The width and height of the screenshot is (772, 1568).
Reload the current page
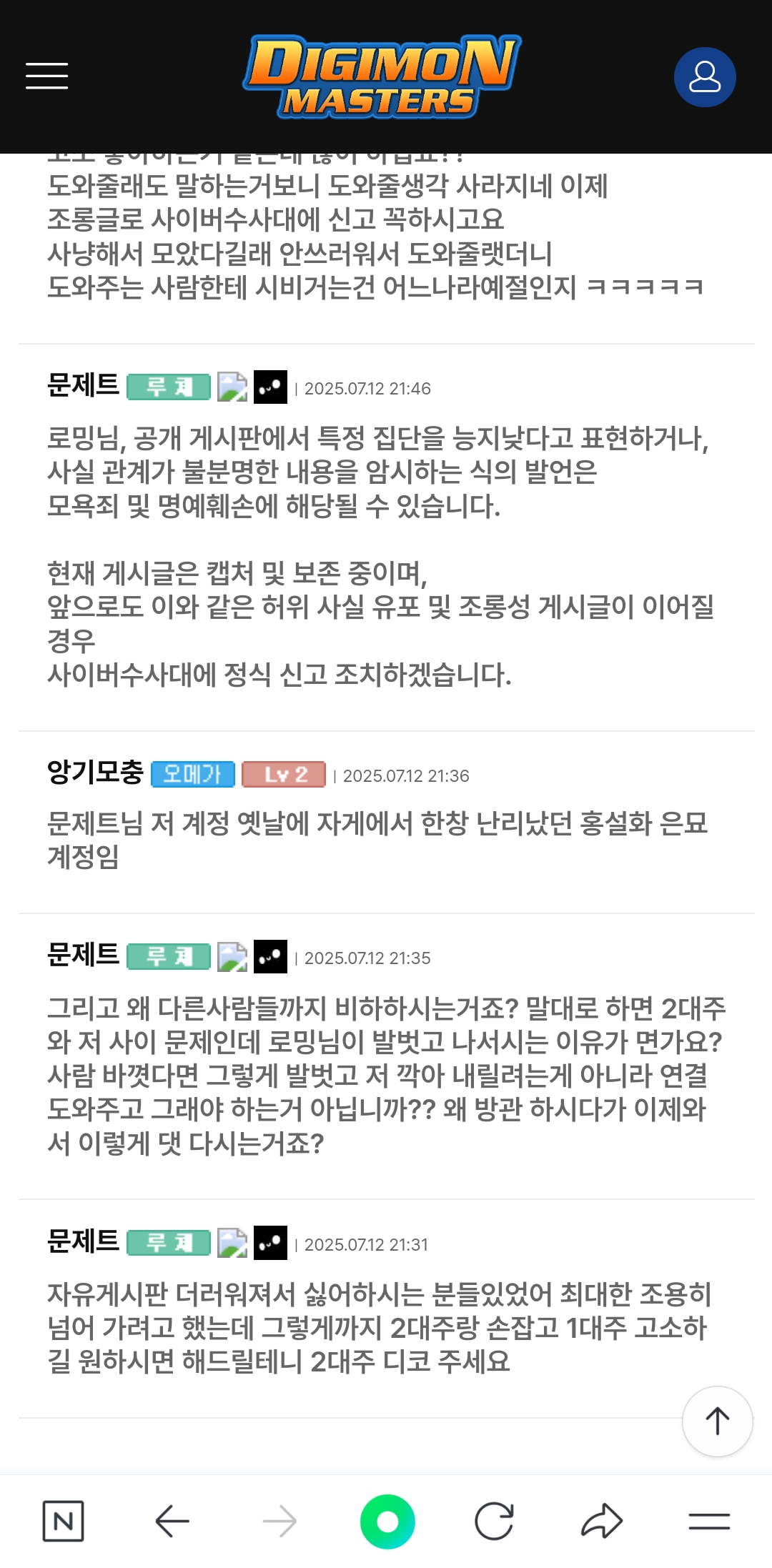coord(494,1521)
